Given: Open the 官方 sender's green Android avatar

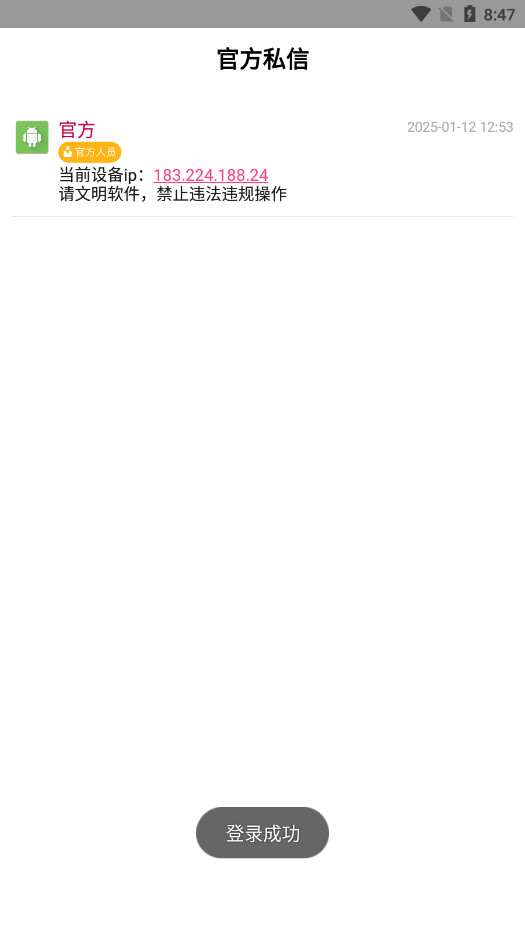Looking at the screenshot, I should coord(32,137).
